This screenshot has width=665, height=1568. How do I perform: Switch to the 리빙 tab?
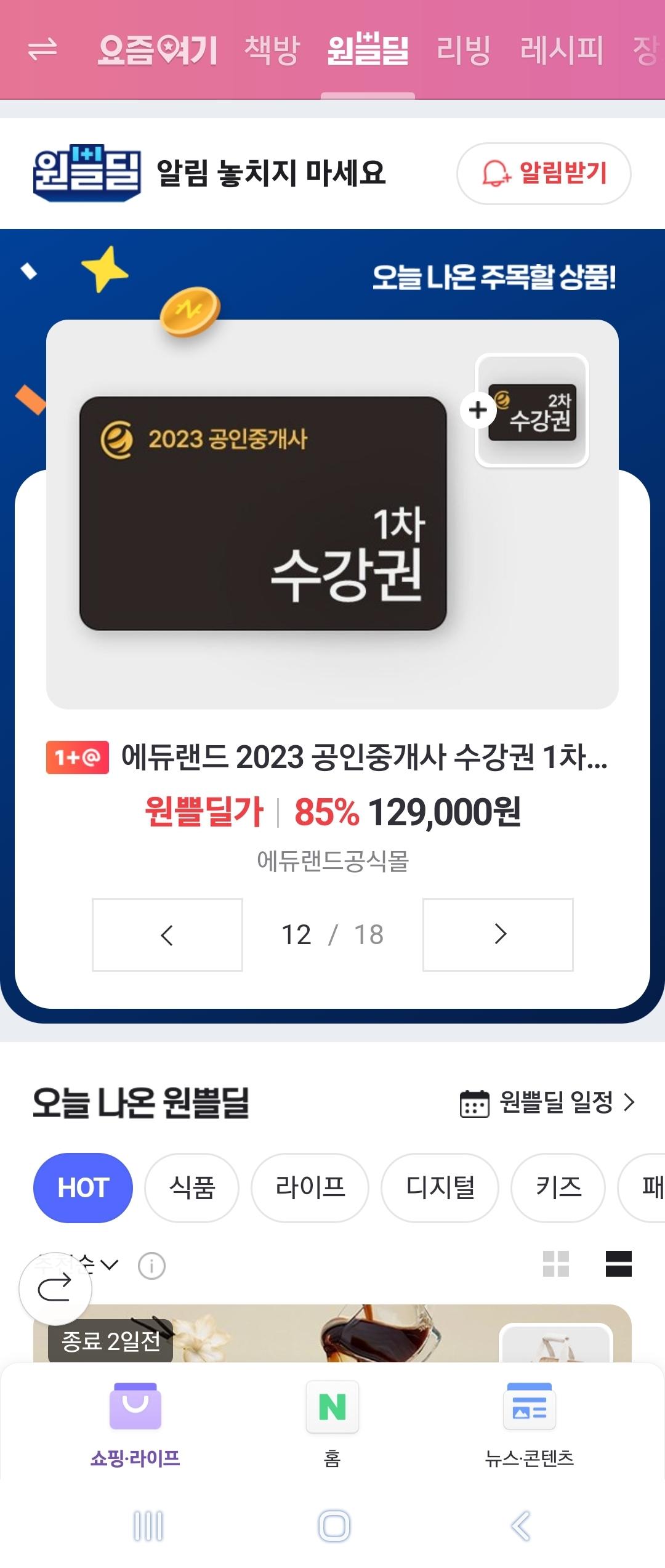(463, 50)
